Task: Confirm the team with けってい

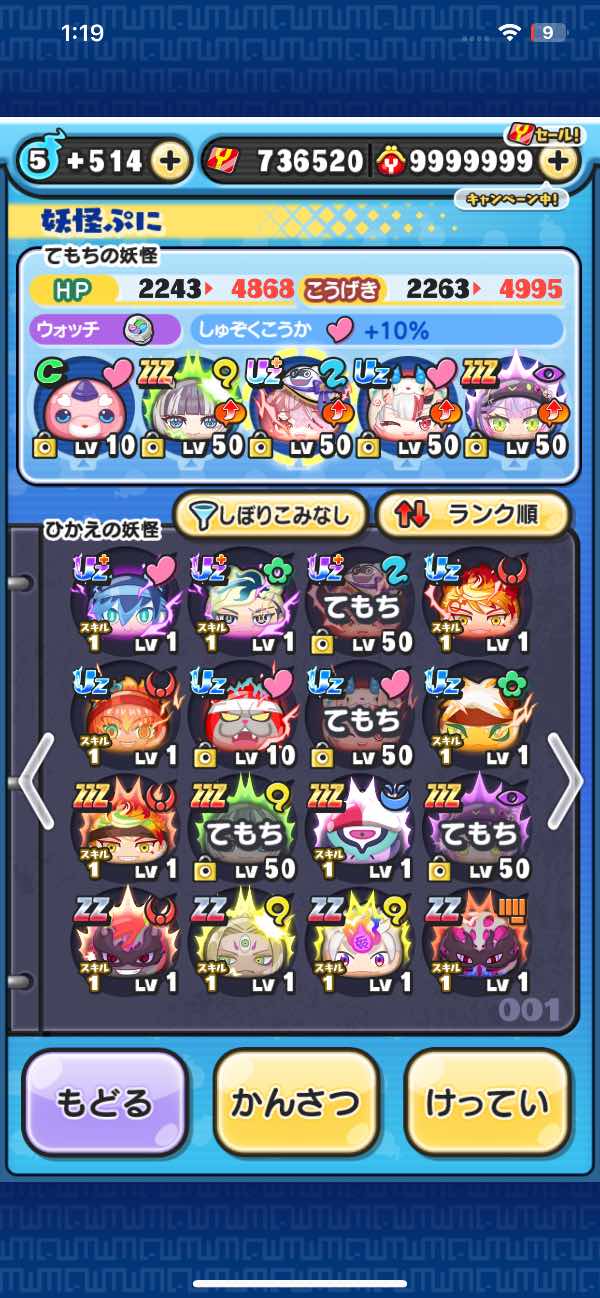Action: pyautogui.click(x=487, y=1103)
